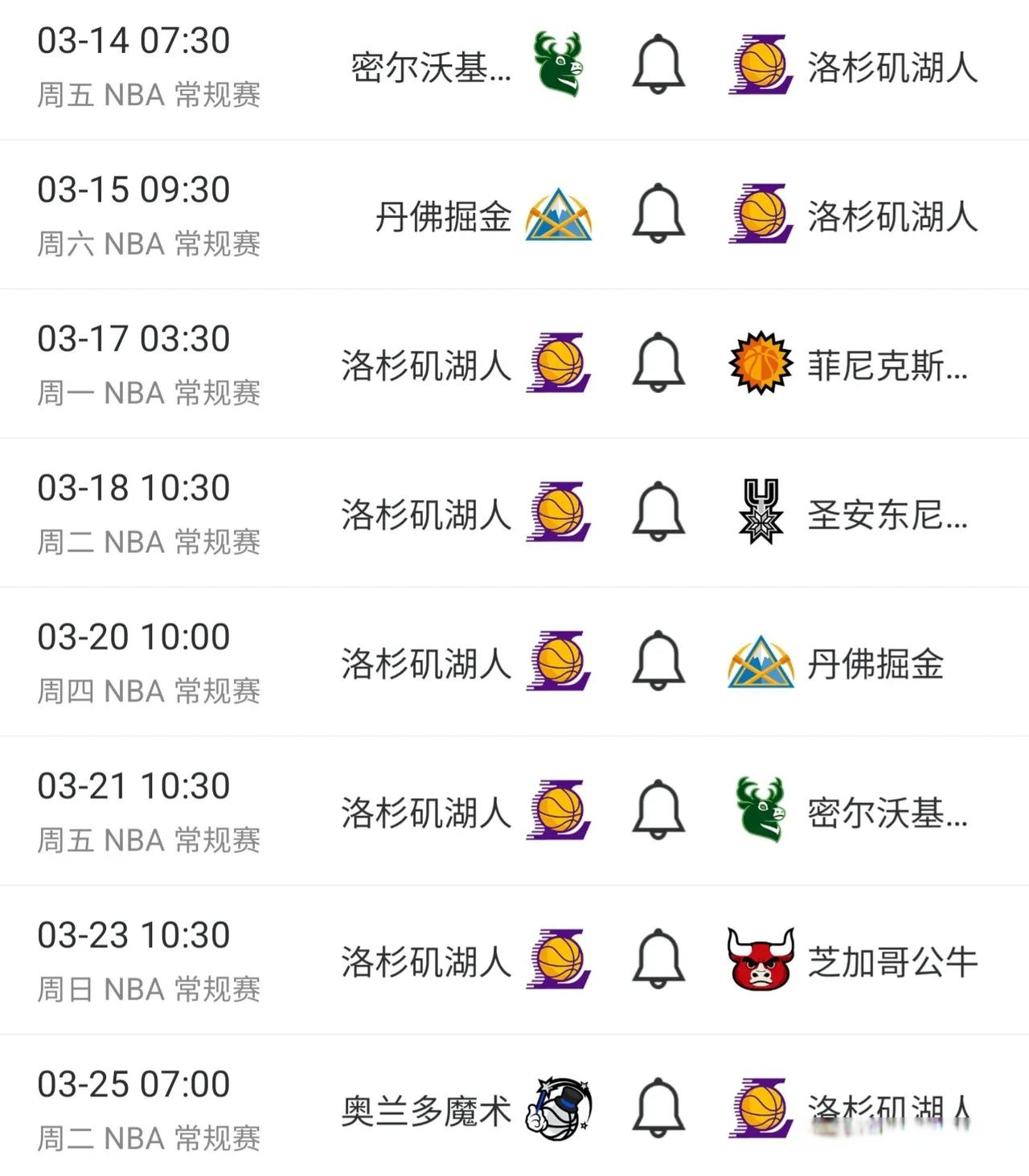Open the truncated 密尔沃基 team name on 03-14
Image resolution: width=1029 pixels, height=1176 pixels.
[430, 65]
